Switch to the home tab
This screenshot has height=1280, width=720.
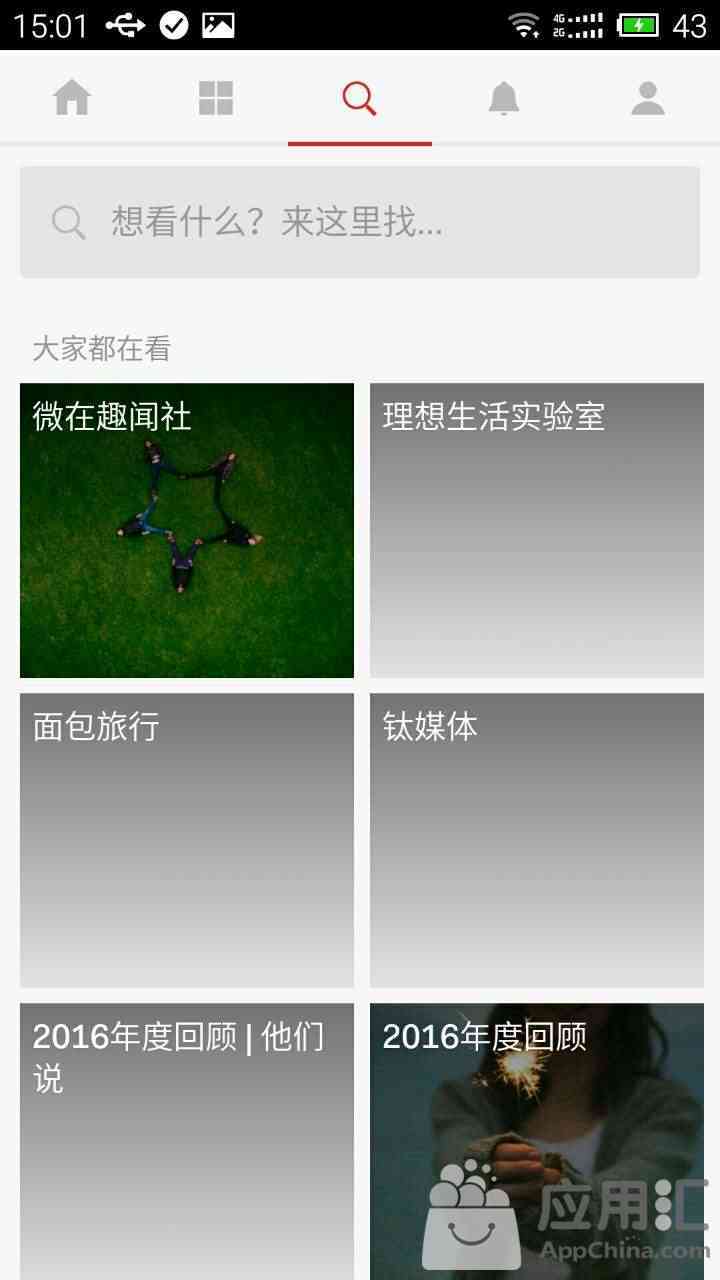tap(72, 98)
